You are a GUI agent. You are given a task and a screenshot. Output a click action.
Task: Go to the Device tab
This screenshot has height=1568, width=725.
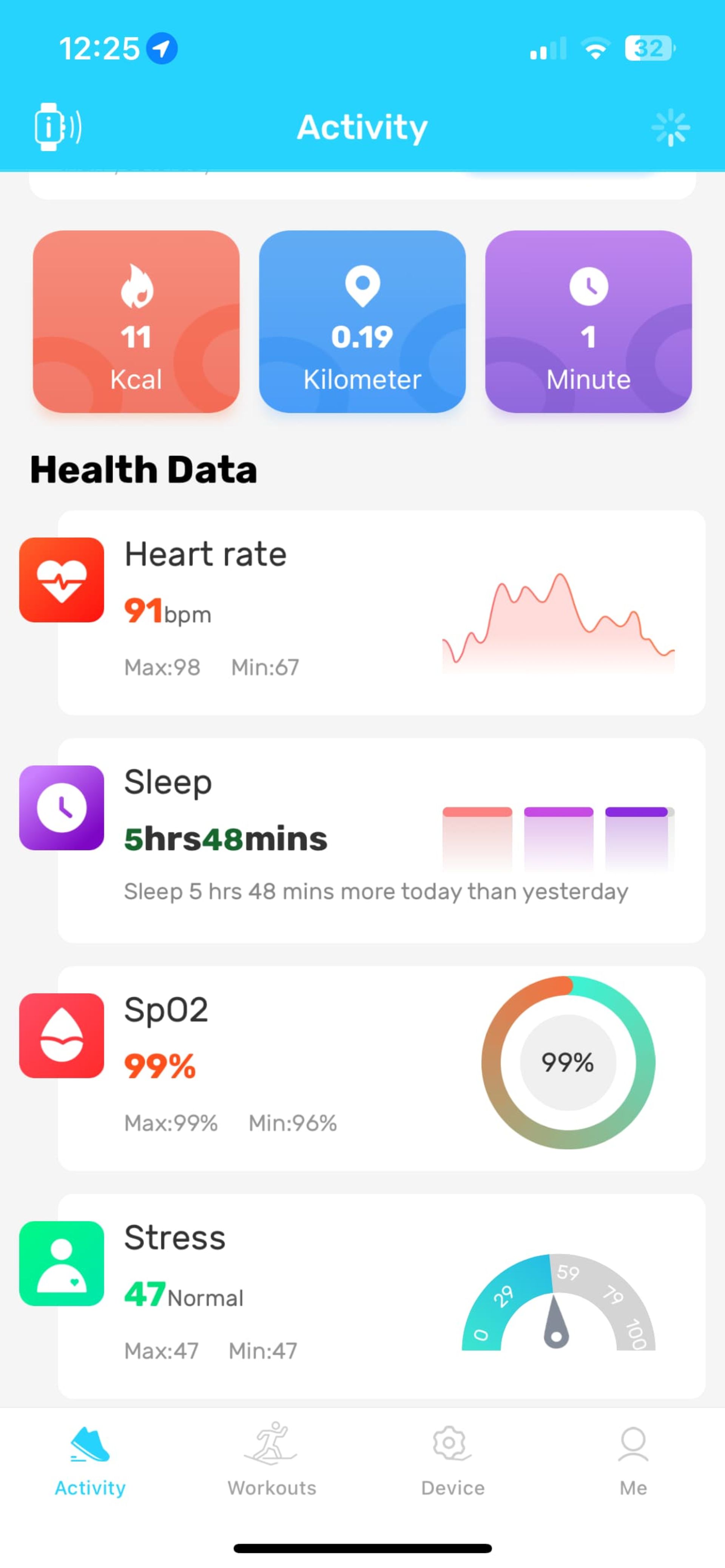453,1459
